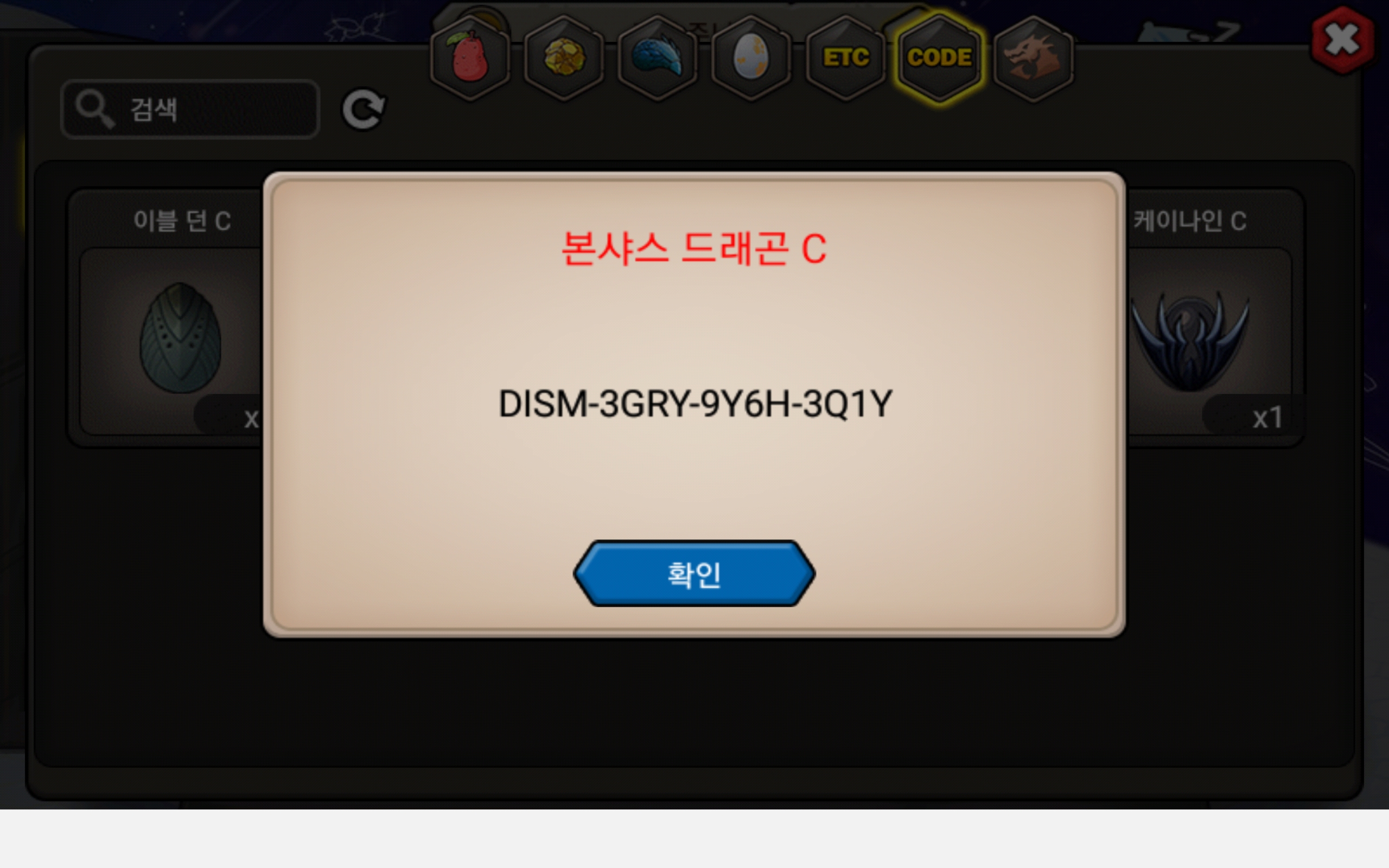1389x868 pixels.
Task: Refresh the item list
Action: click(x=364, y=109)
